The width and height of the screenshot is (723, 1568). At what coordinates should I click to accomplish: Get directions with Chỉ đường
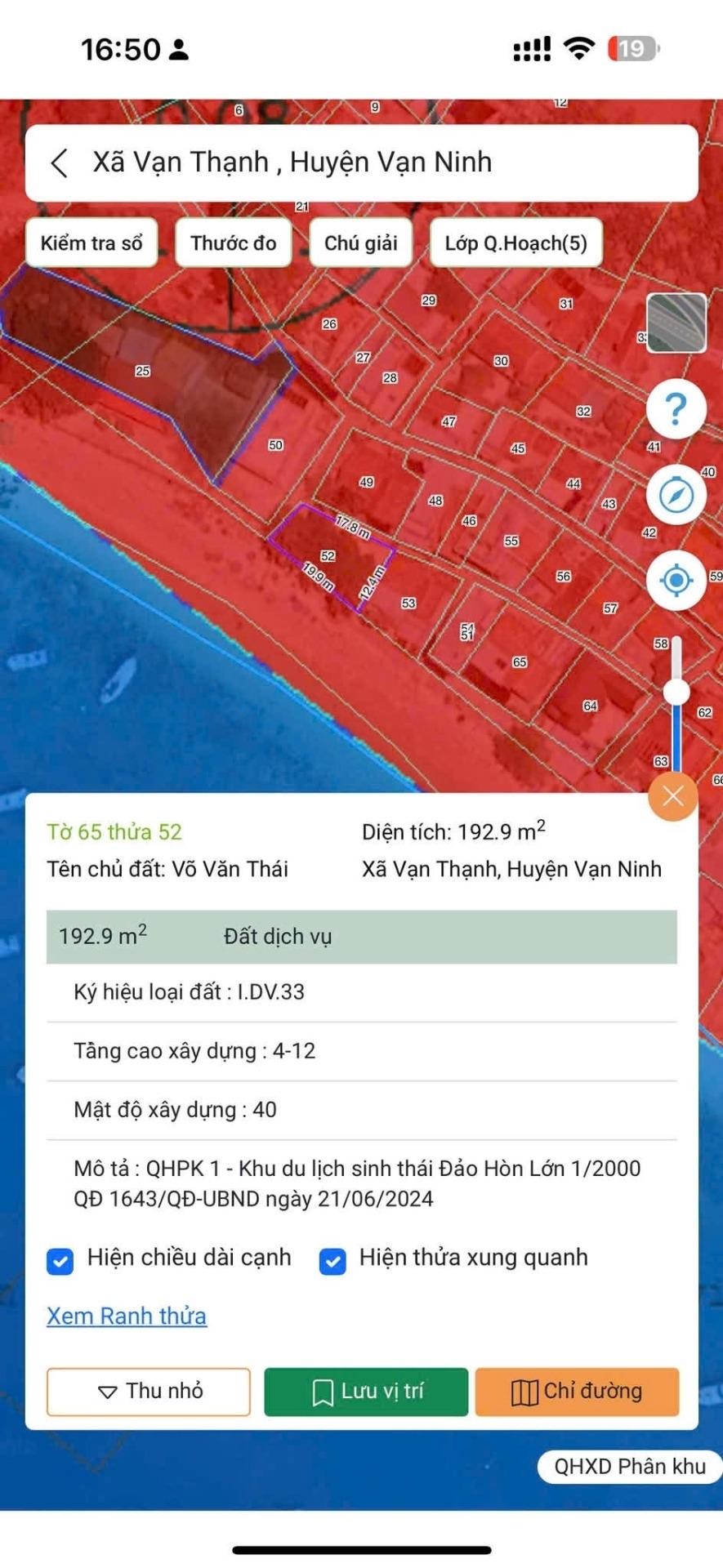click(577, 1392)
